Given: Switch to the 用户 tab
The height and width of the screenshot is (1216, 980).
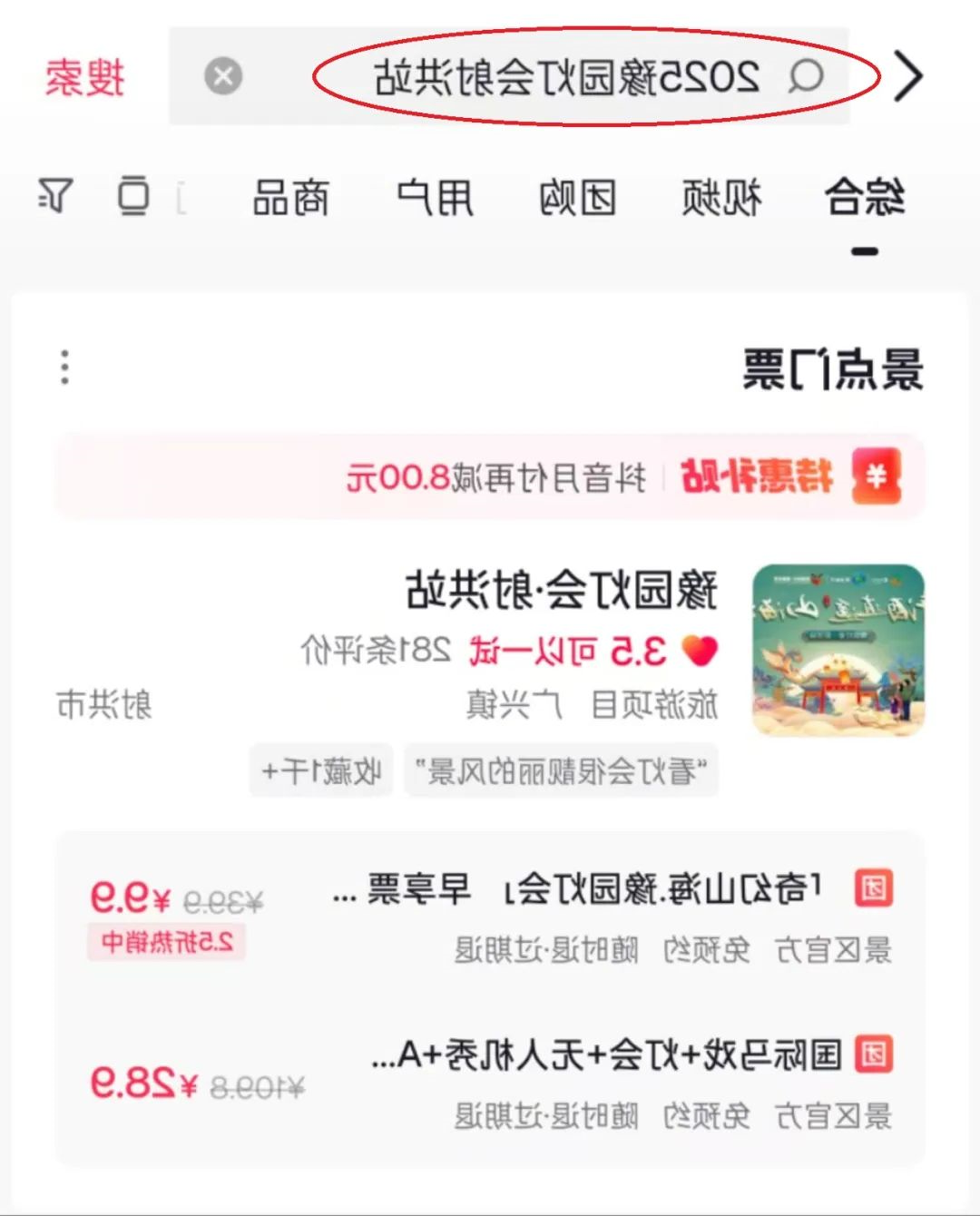Looking at the screenshot, I should (435, 198).
